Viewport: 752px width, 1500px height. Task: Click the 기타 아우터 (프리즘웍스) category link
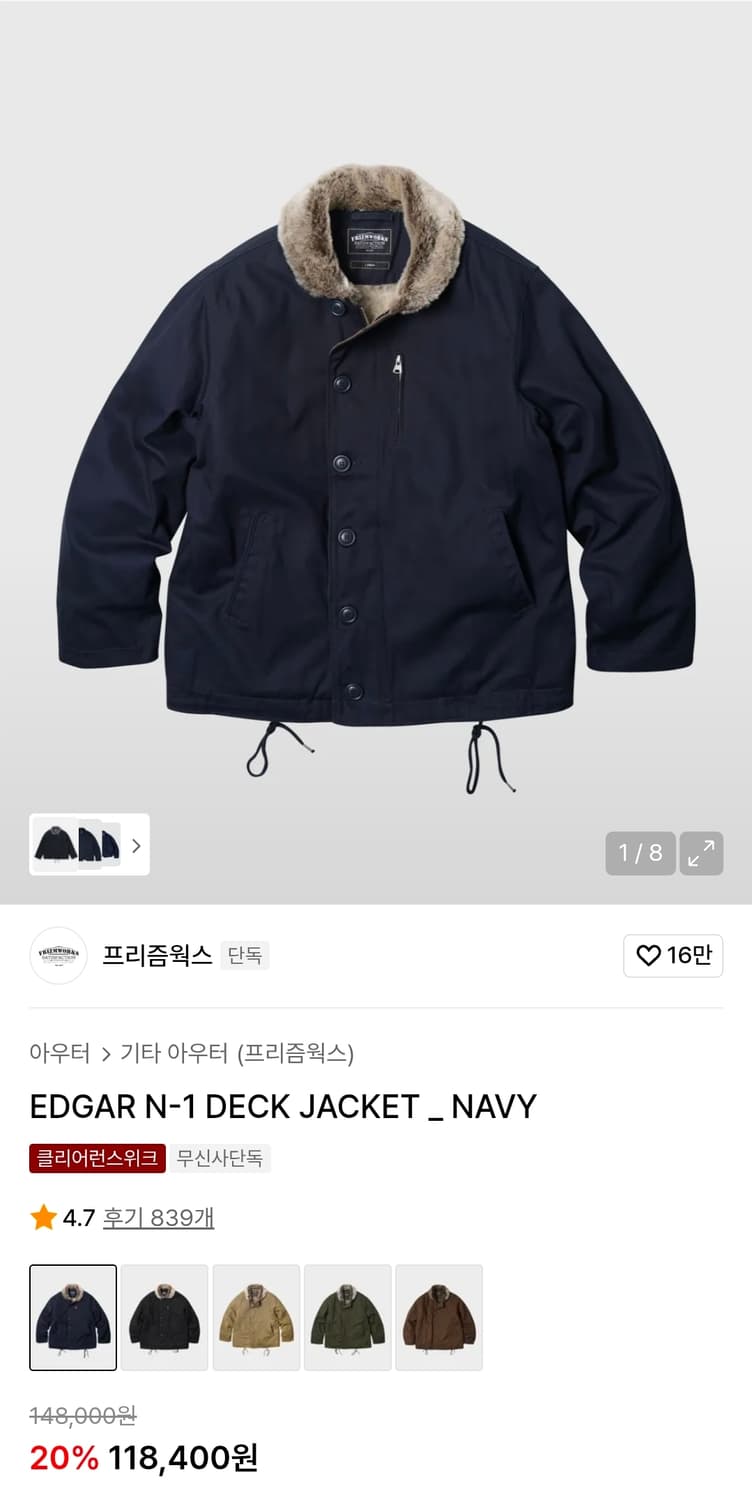pyautogui.click(x=240, y=1052)
